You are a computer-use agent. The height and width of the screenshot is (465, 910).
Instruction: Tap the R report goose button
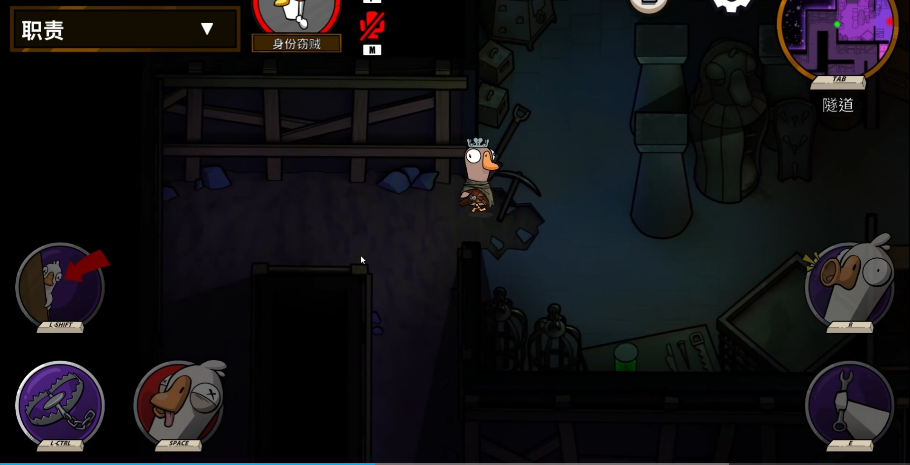tap(849, 285)
